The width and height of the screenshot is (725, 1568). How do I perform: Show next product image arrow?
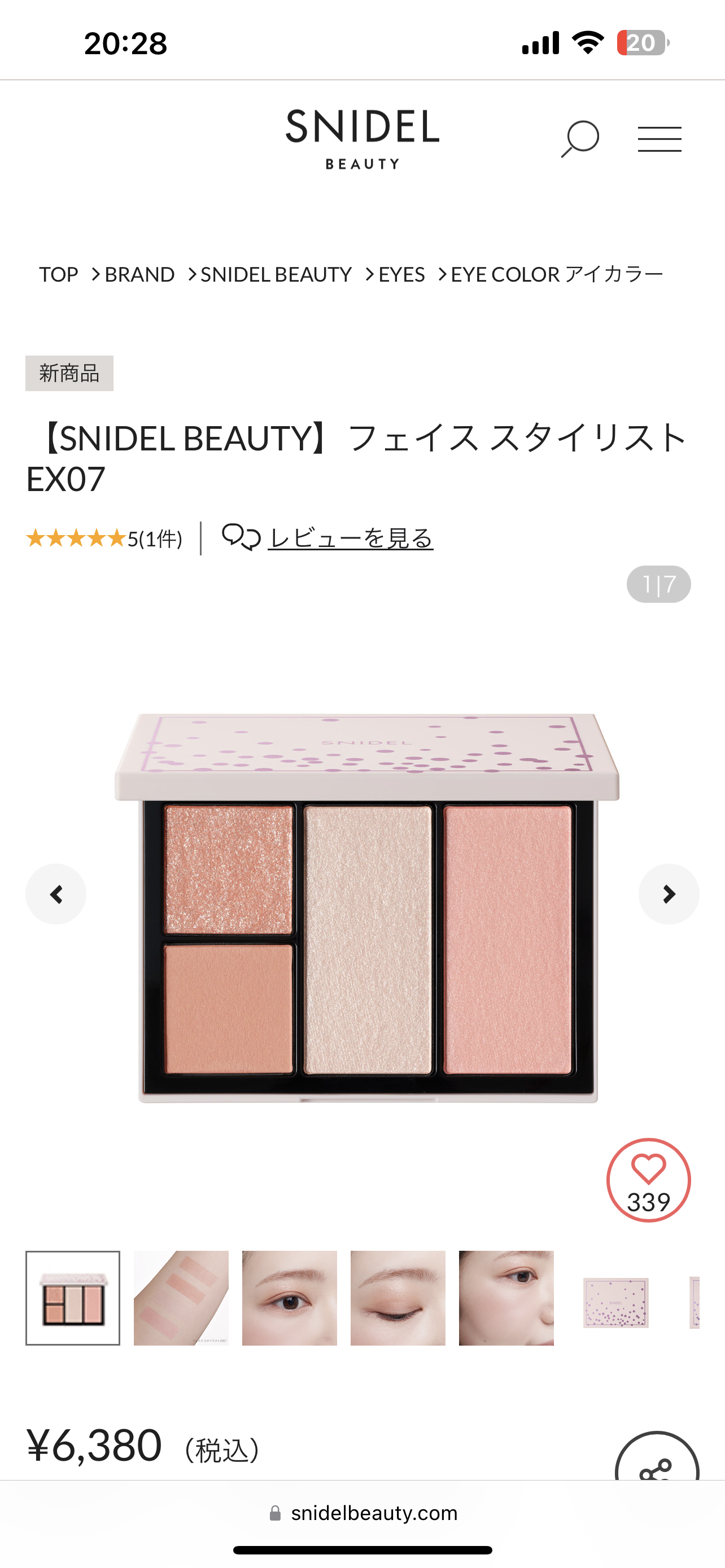669,894
